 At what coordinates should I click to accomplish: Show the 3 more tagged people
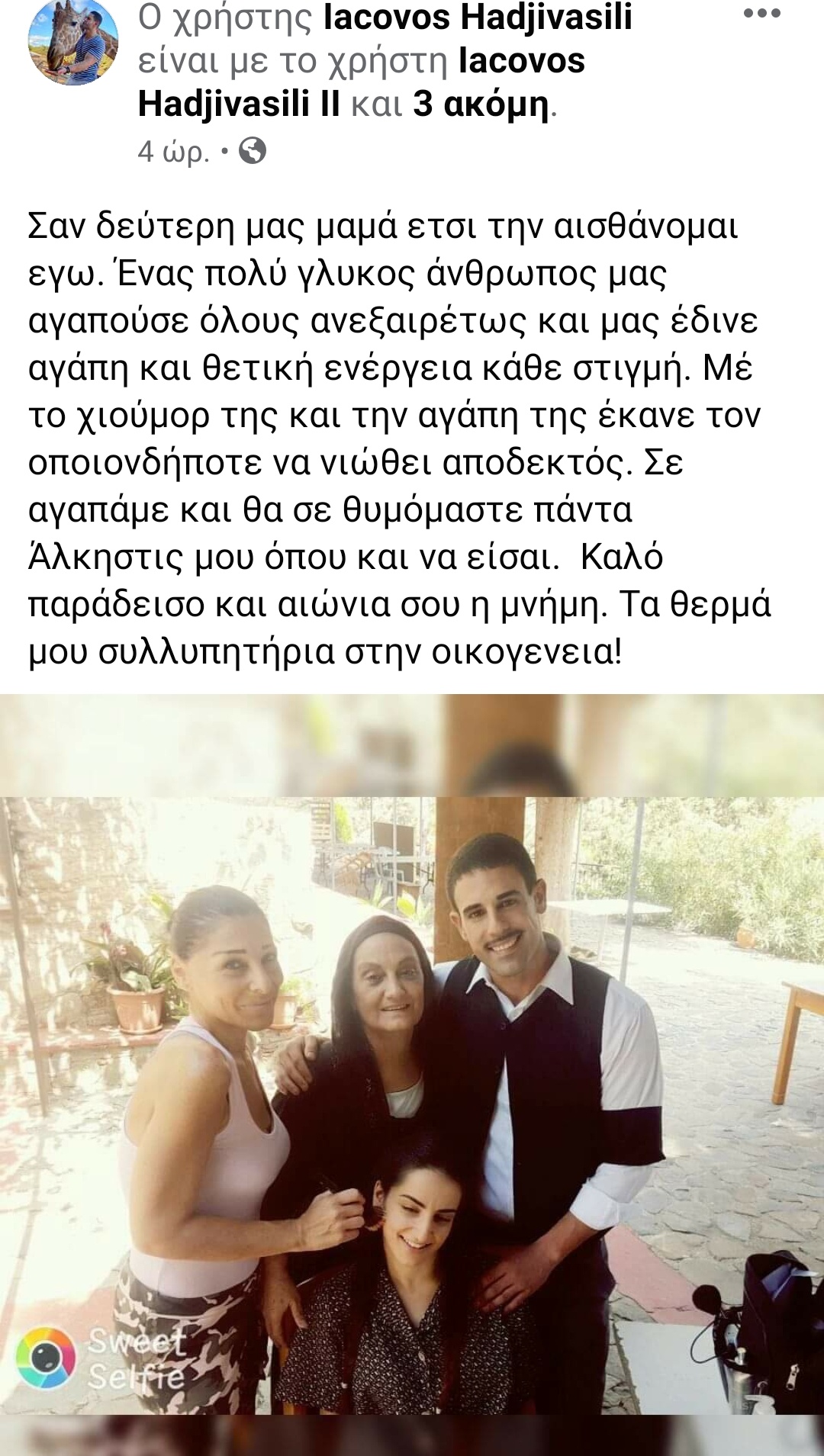point(481,104)
